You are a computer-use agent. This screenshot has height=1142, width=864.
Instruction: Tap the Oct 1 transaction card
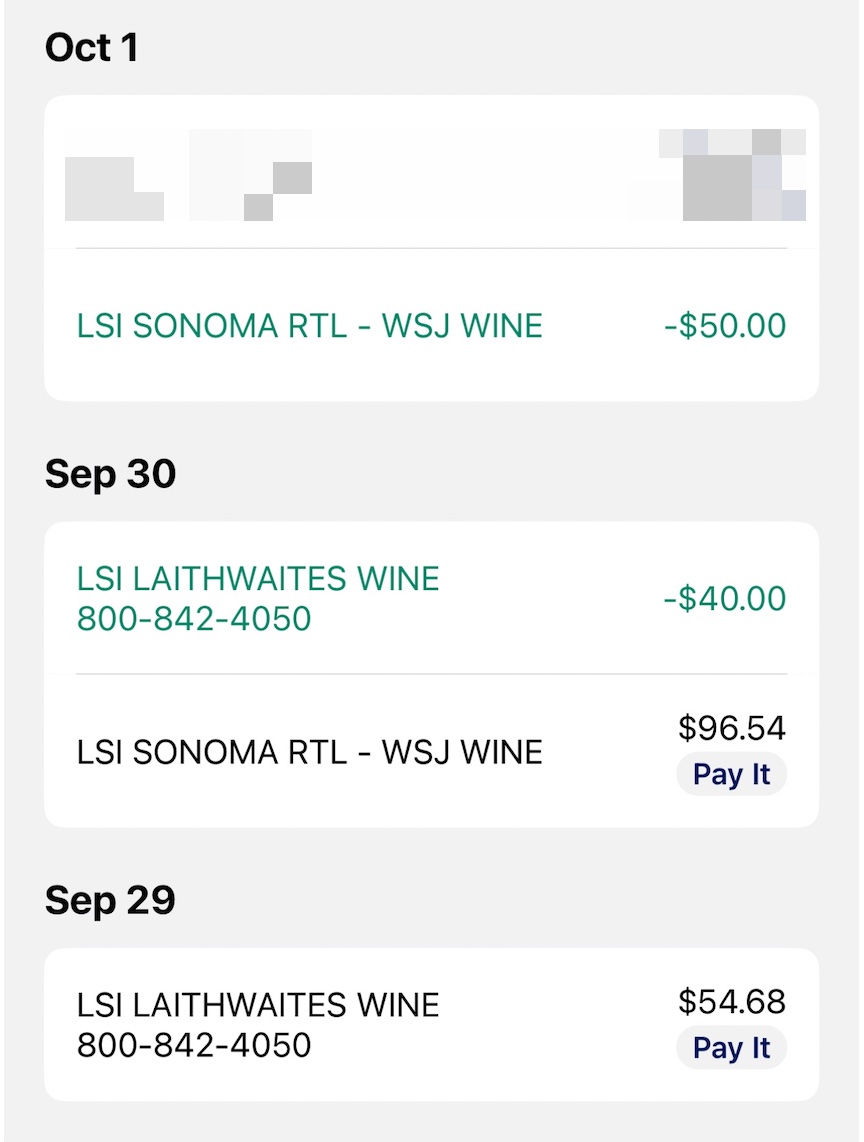(430, 245)
